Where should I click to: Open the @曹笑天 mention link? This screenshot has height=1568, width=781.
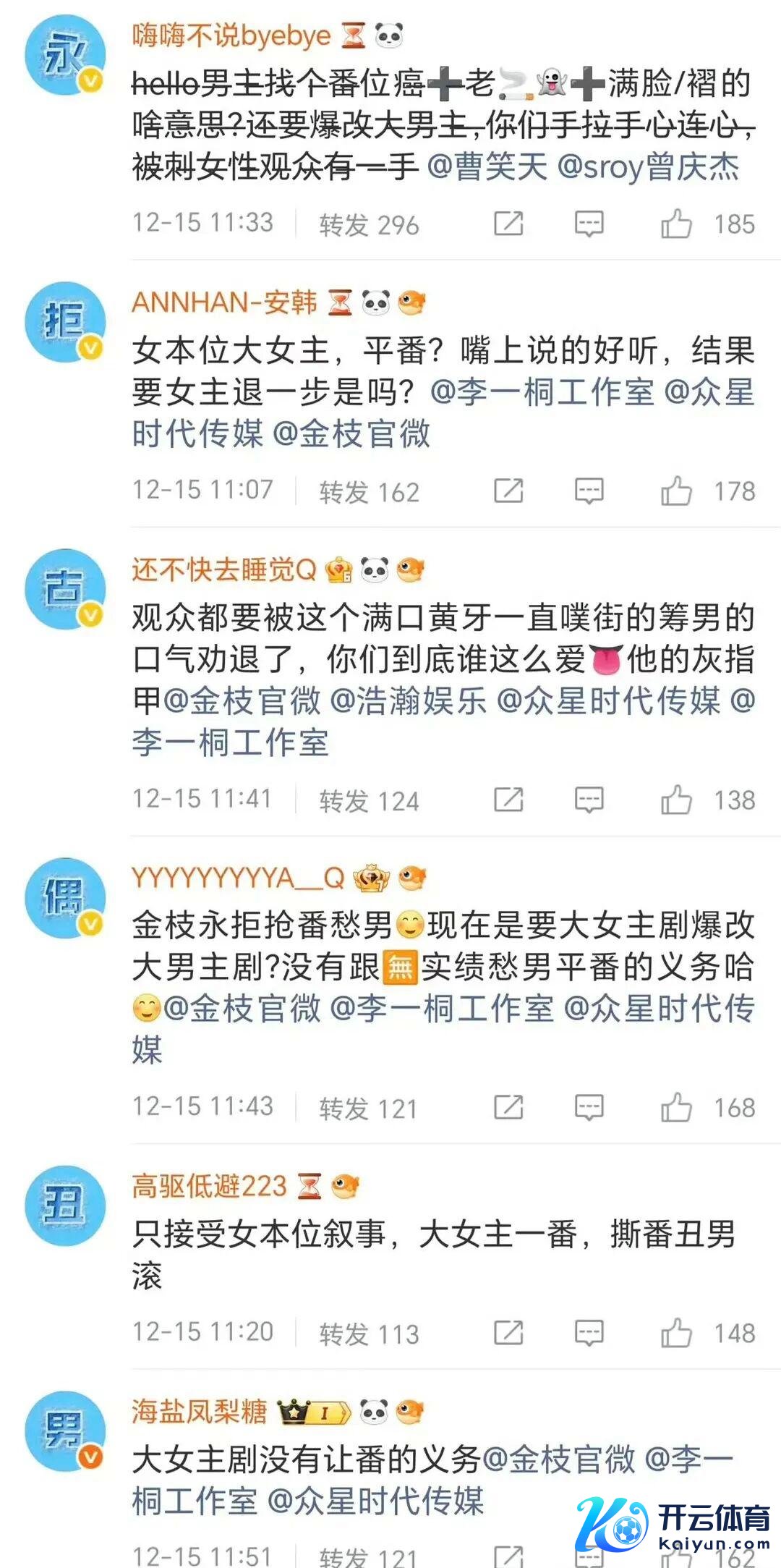click(487, 167)
